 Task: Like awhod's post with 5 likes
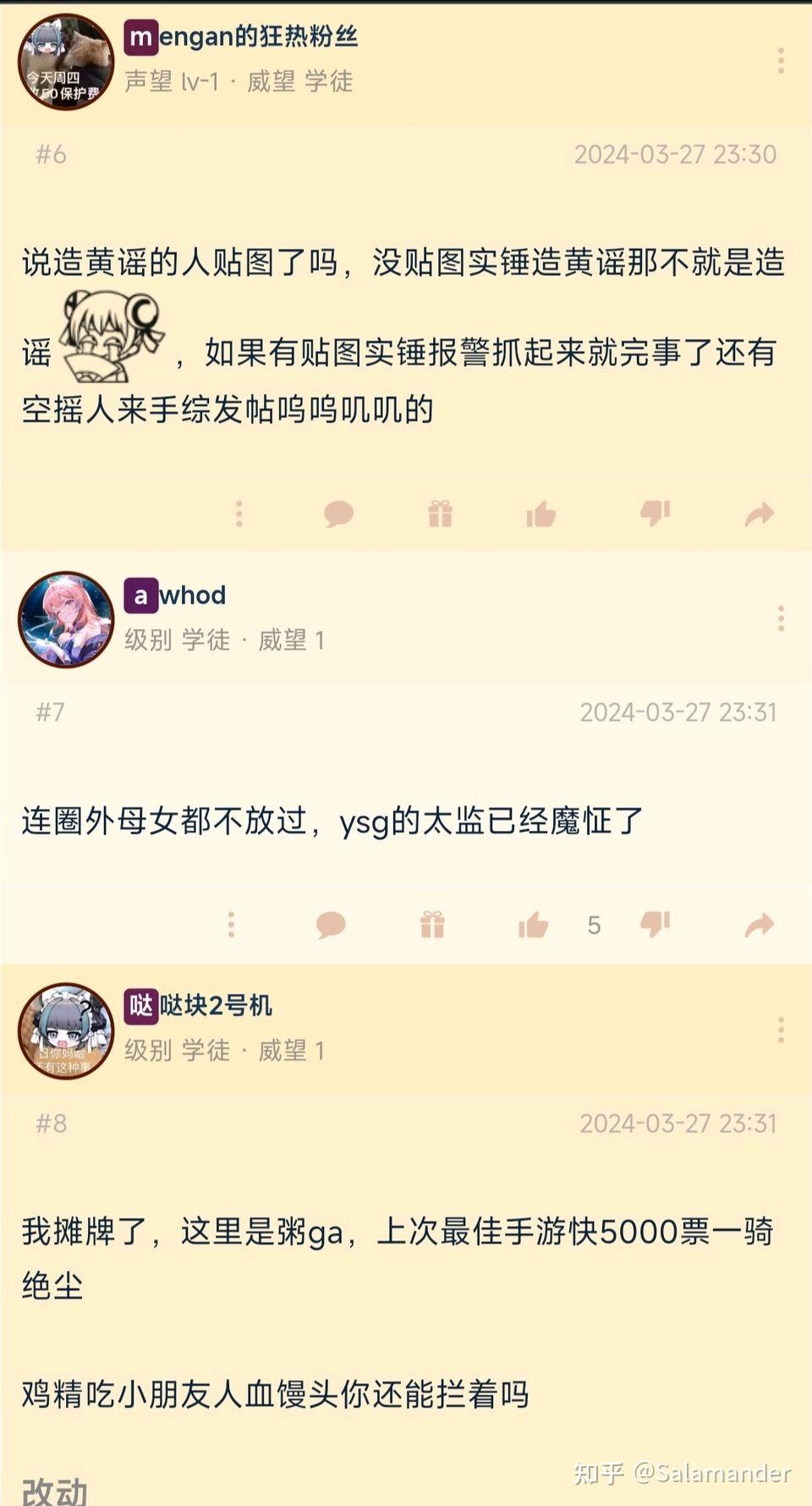[534, 926]
